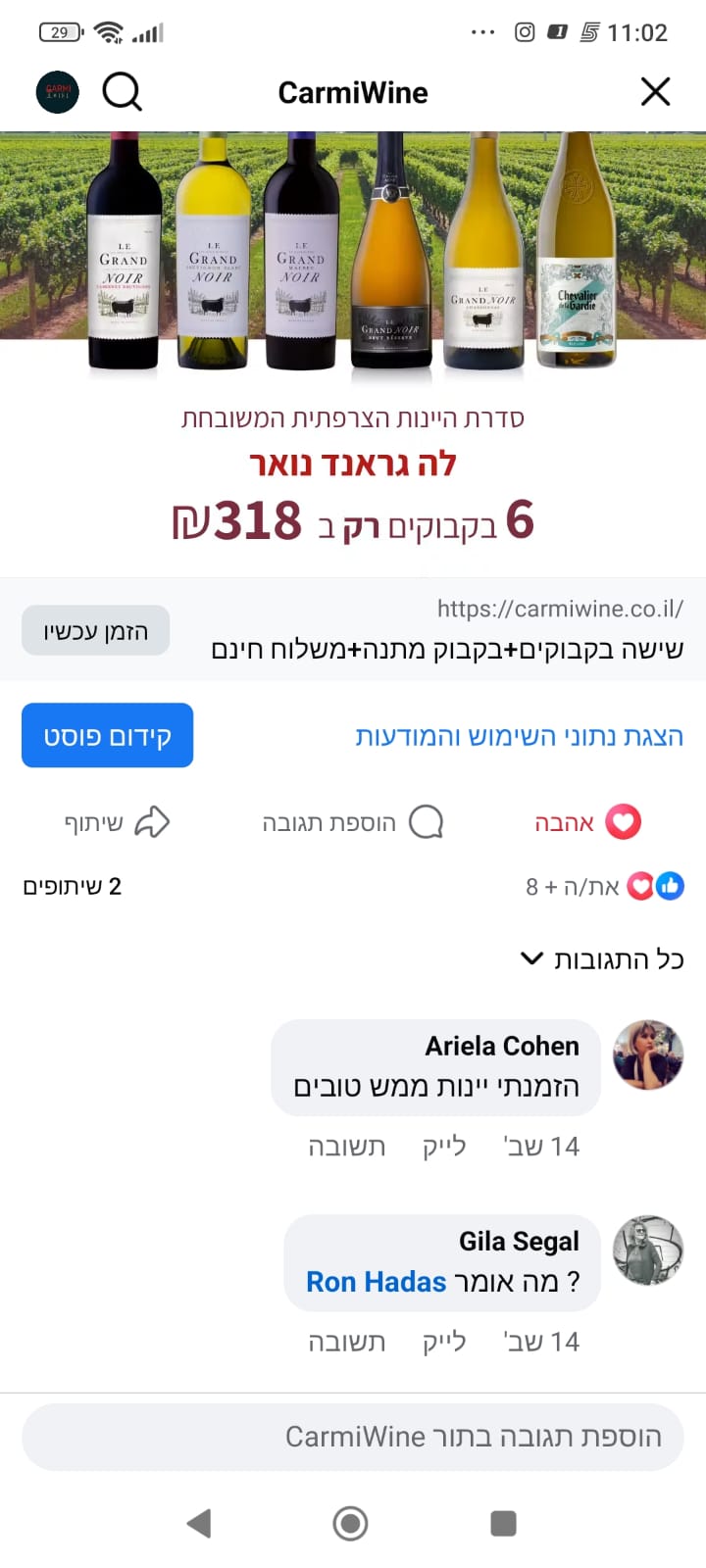This screenshot has width=706, height=1568.
Task: Tap הוספת תגובה to add a comment
Action: tap(353, 822)
